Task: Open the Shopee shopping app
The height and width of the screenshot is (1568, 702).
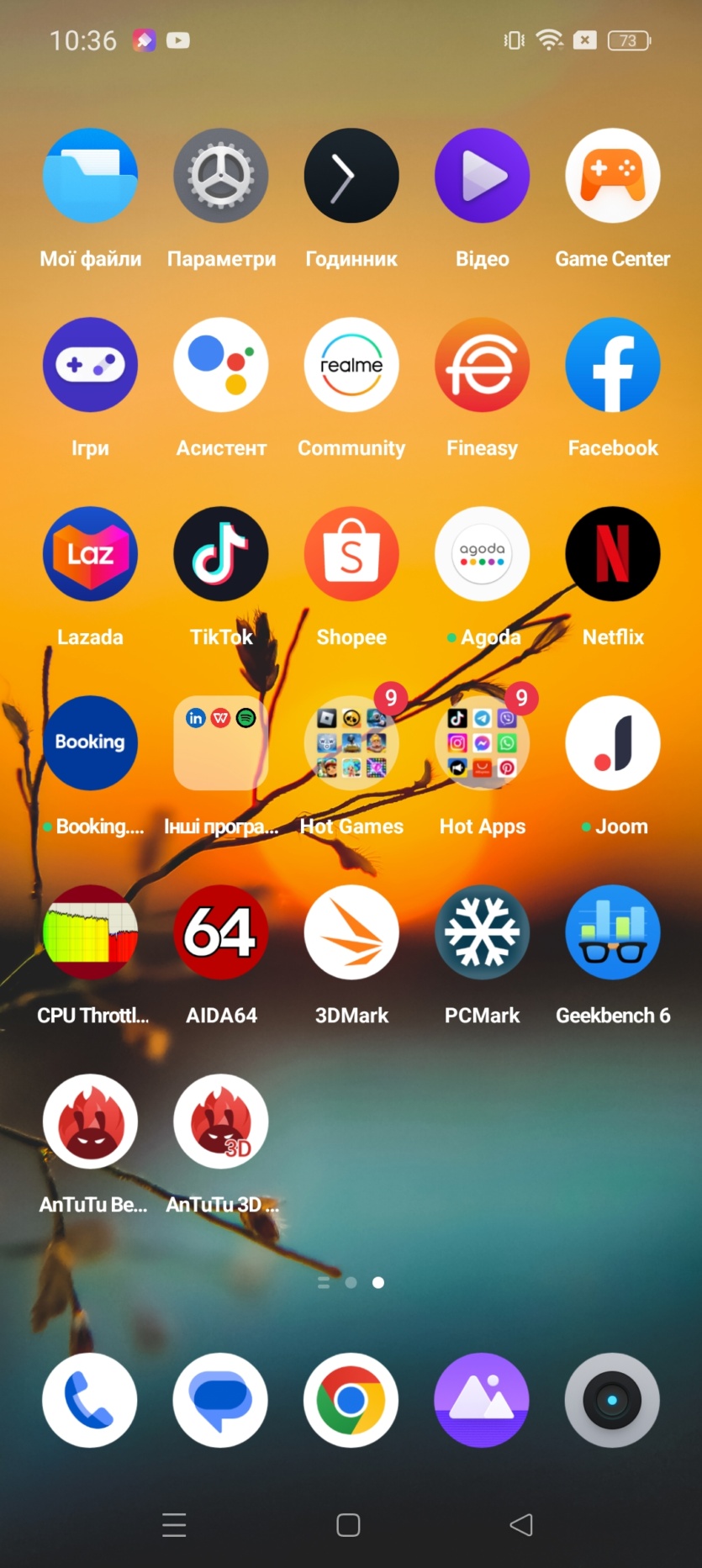Action: (351, 554)
